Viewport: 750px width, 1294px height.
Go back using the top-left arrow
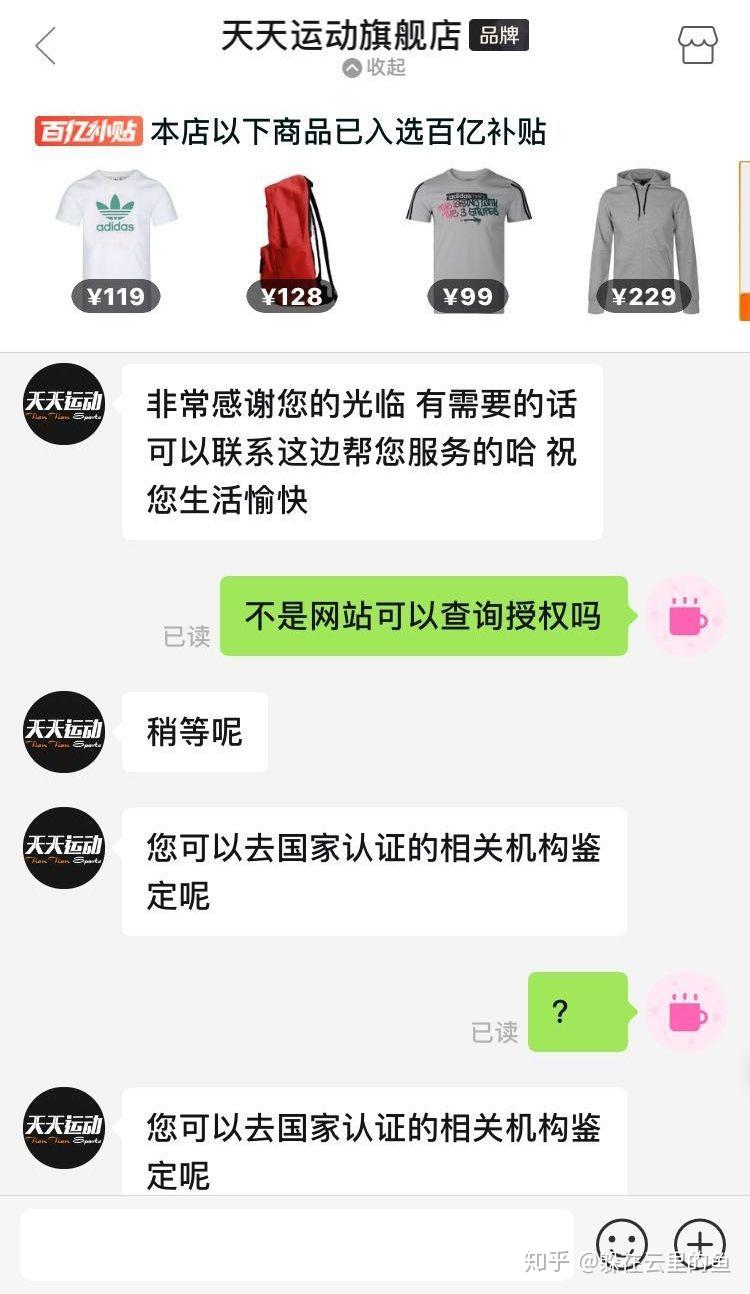[x=45, y=46]
